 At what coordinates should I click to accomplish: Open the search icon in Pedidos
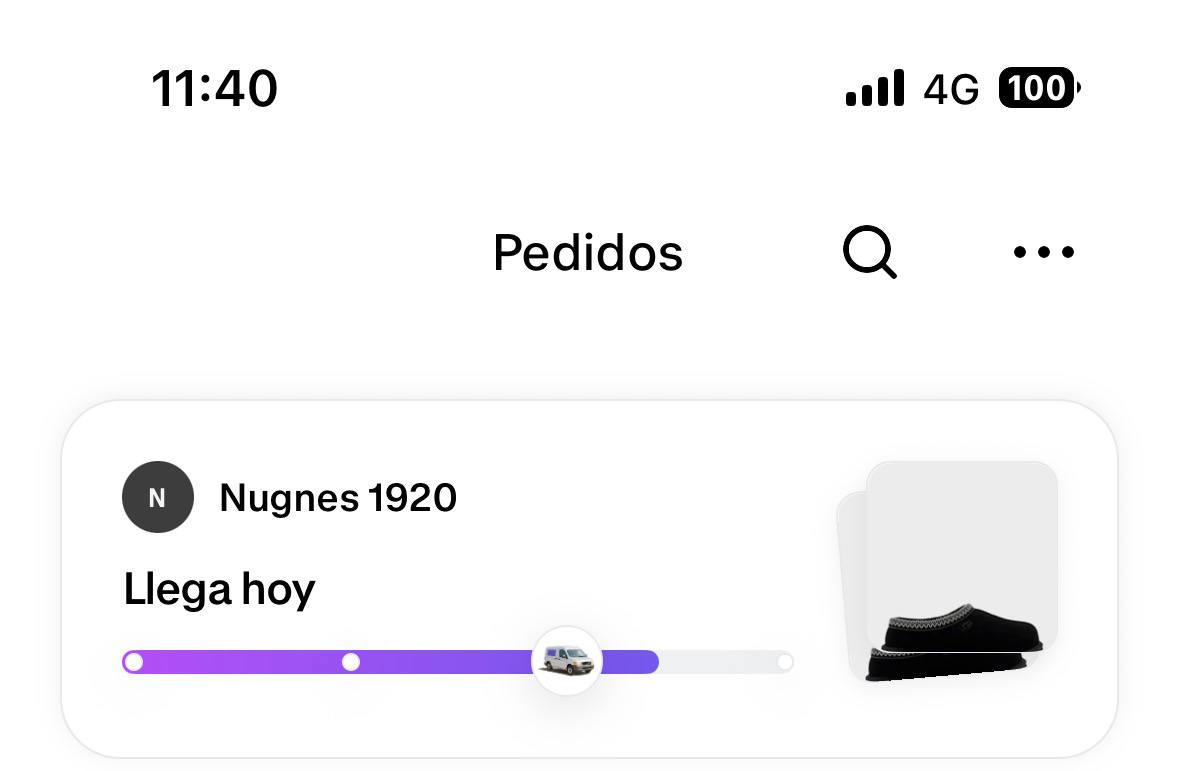coord(869,252)
